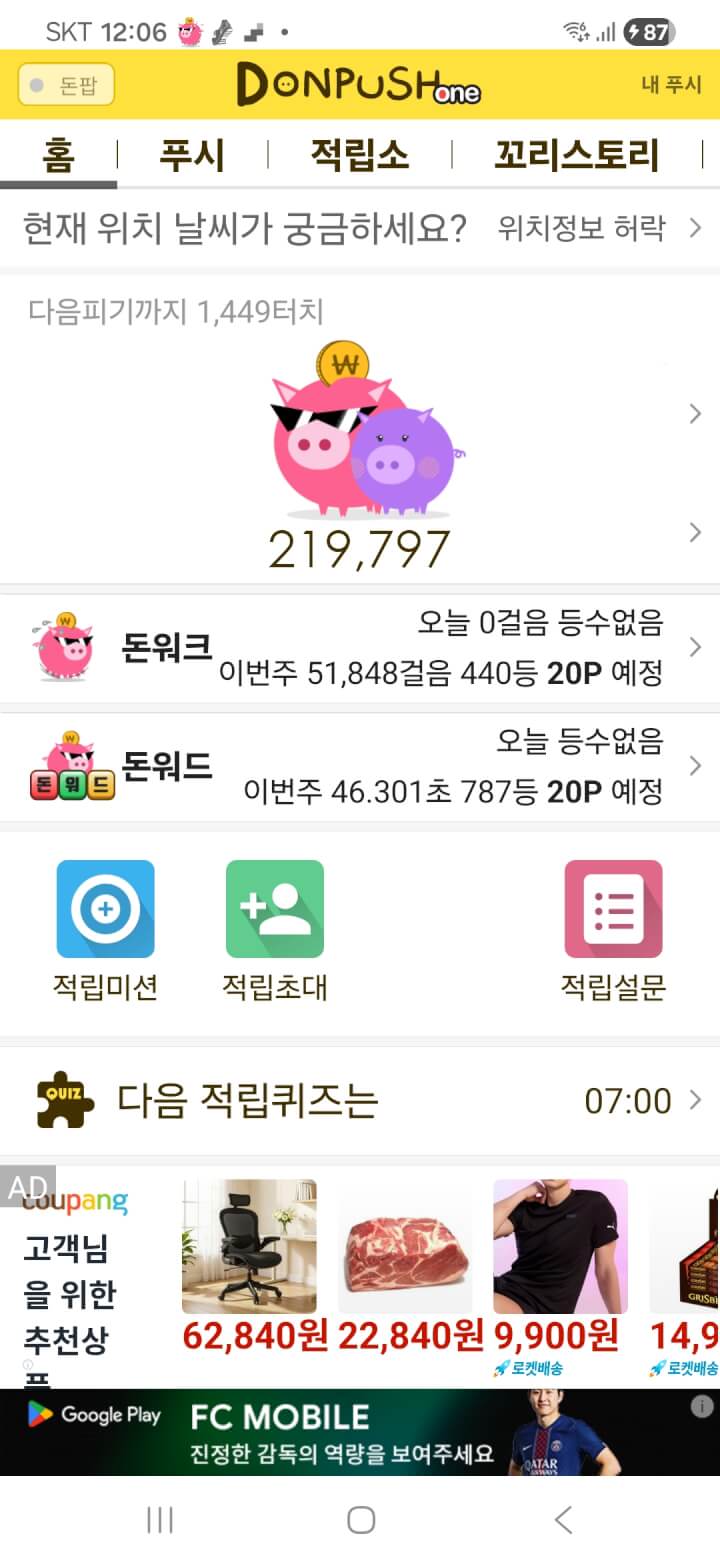View the 62,840원 office chair ad
The image size is (720, 1560).
[249, 1264]
